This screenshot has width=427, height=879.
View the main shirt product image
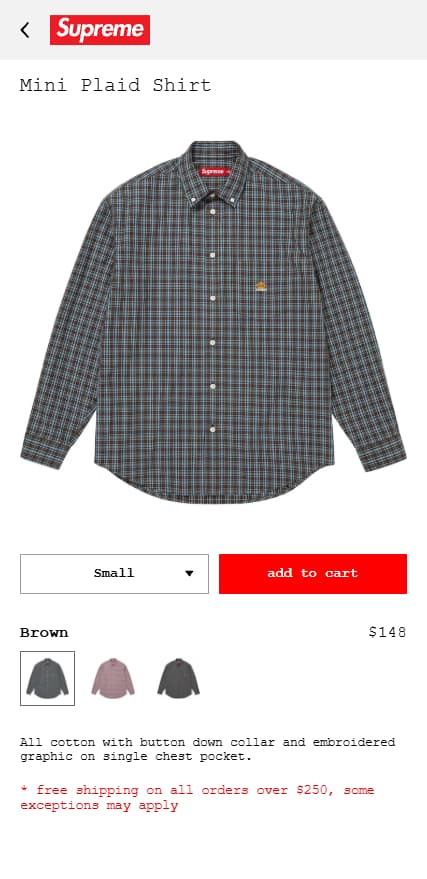click(x=214, y=322)
